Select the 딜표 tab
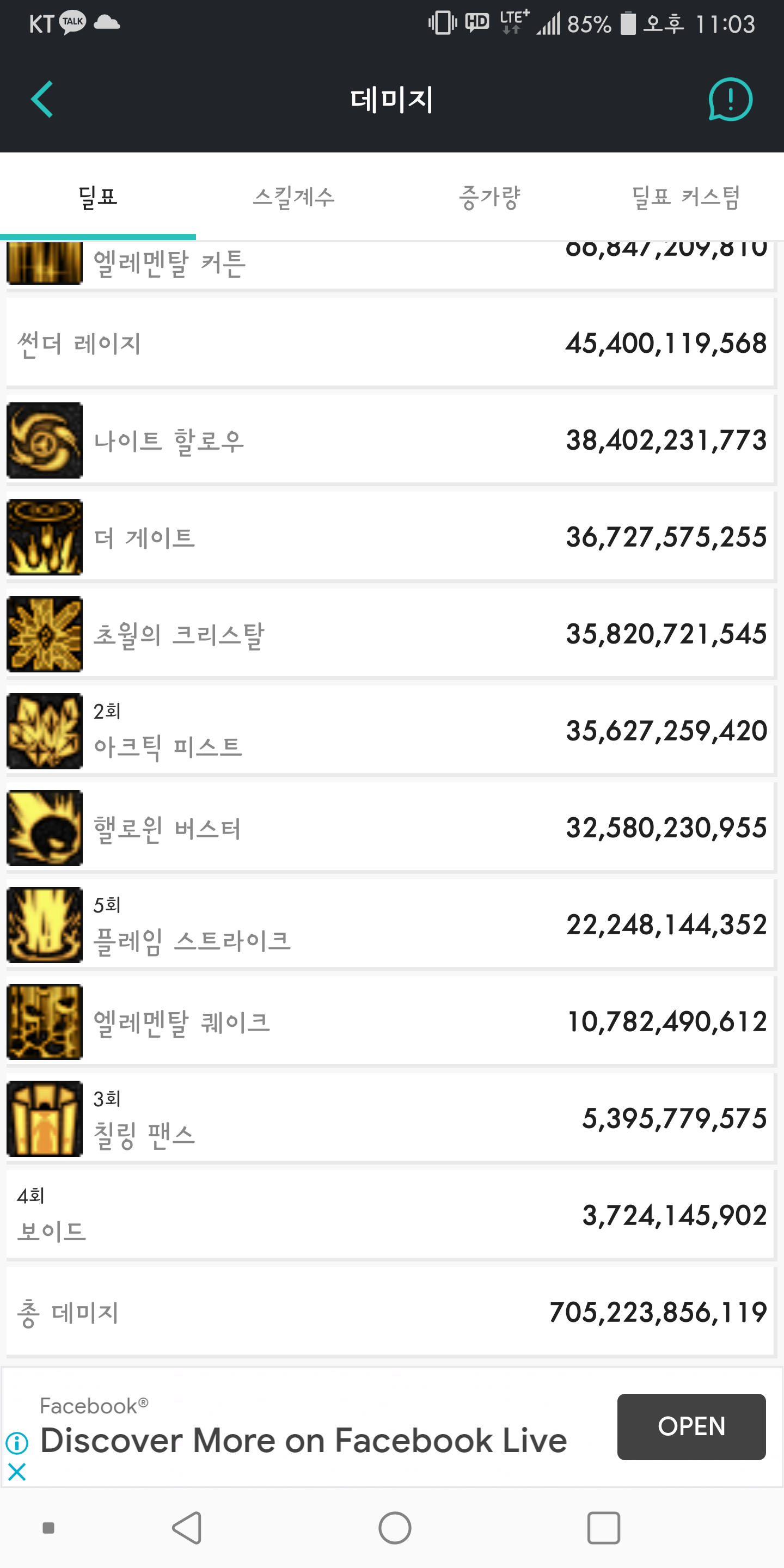Image resolution: width=784 pixels, height=1568 pixels. [x=98, y=197]
